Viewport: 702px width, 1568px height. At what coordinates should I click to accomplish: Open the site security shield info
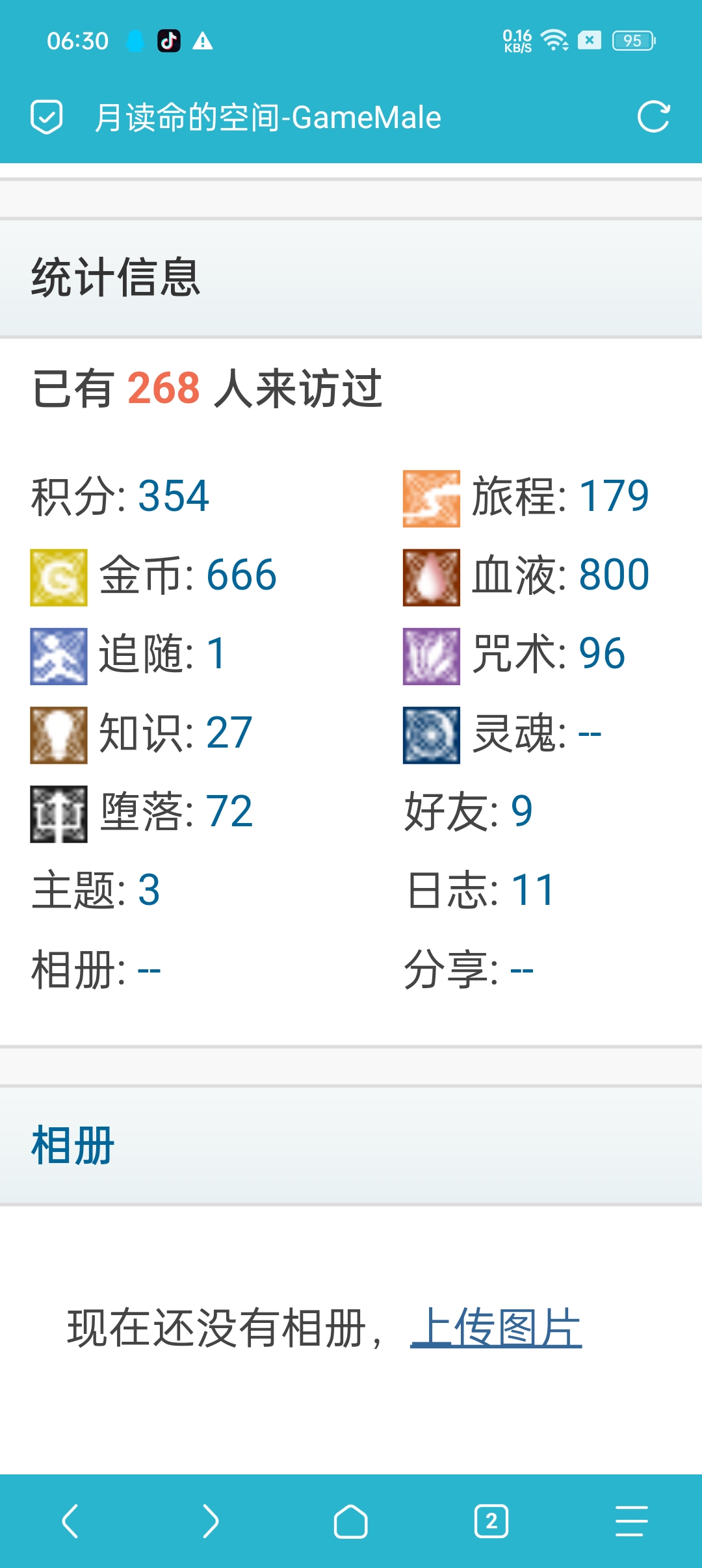click(47, 117)
